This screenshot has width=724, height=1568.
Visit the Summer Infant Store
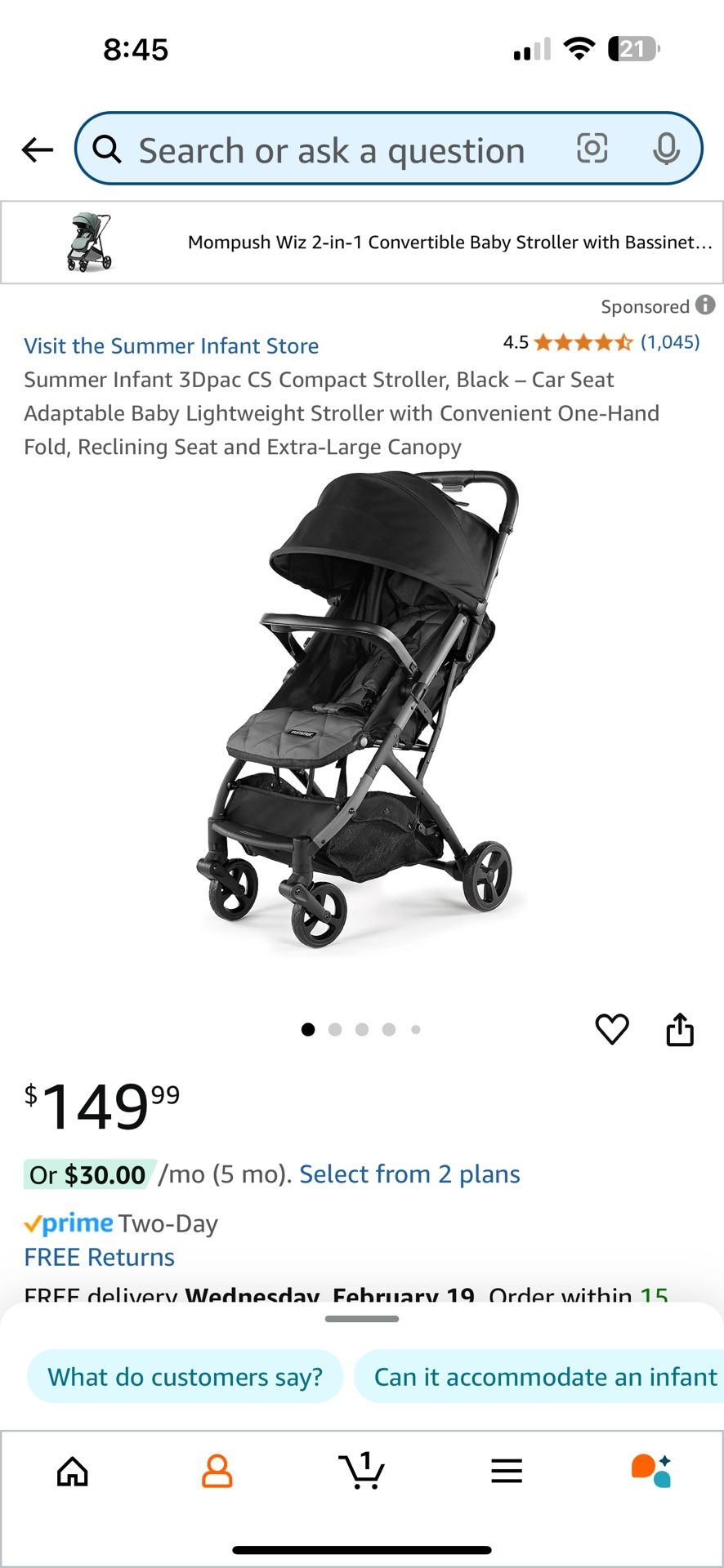(172, 345)
